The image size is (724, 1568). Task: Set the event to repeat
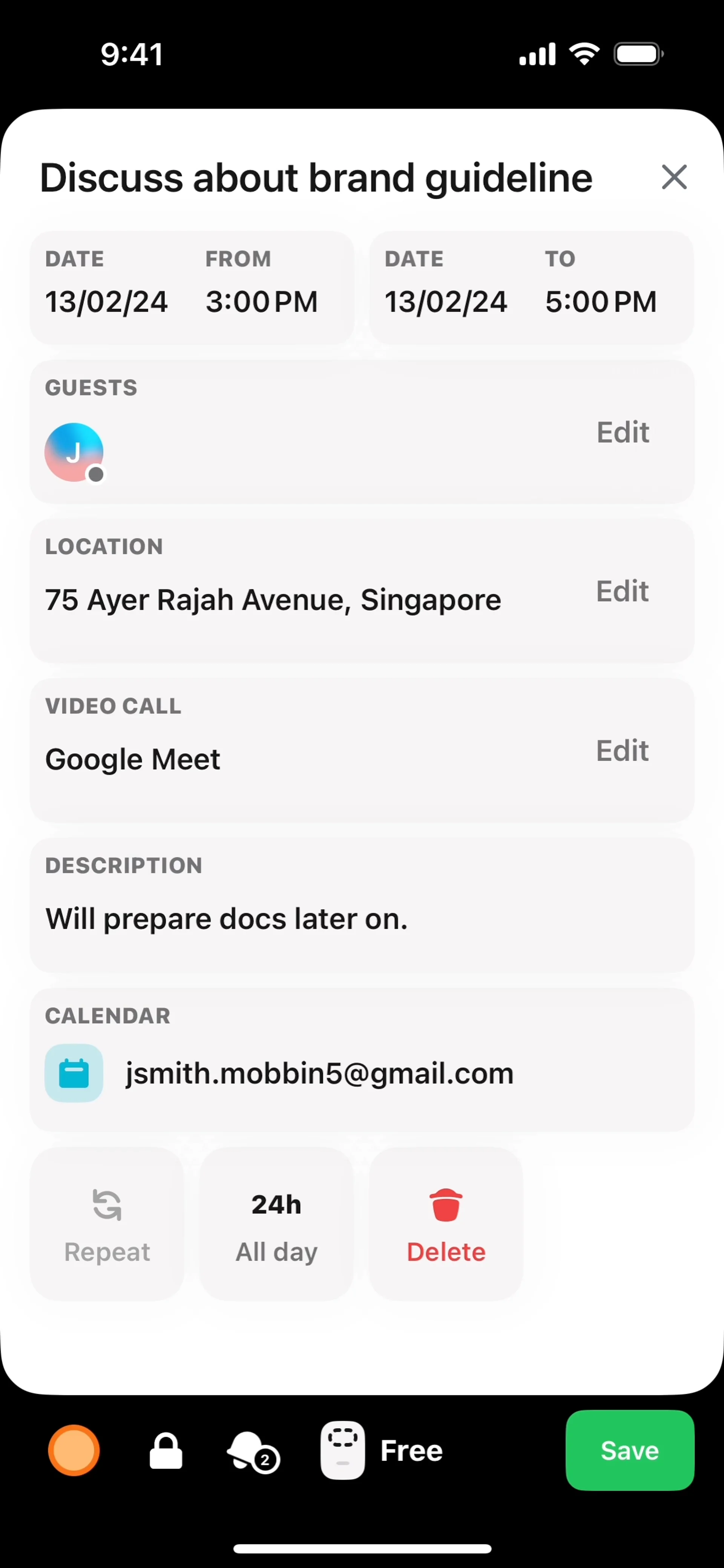point(107,1224)
